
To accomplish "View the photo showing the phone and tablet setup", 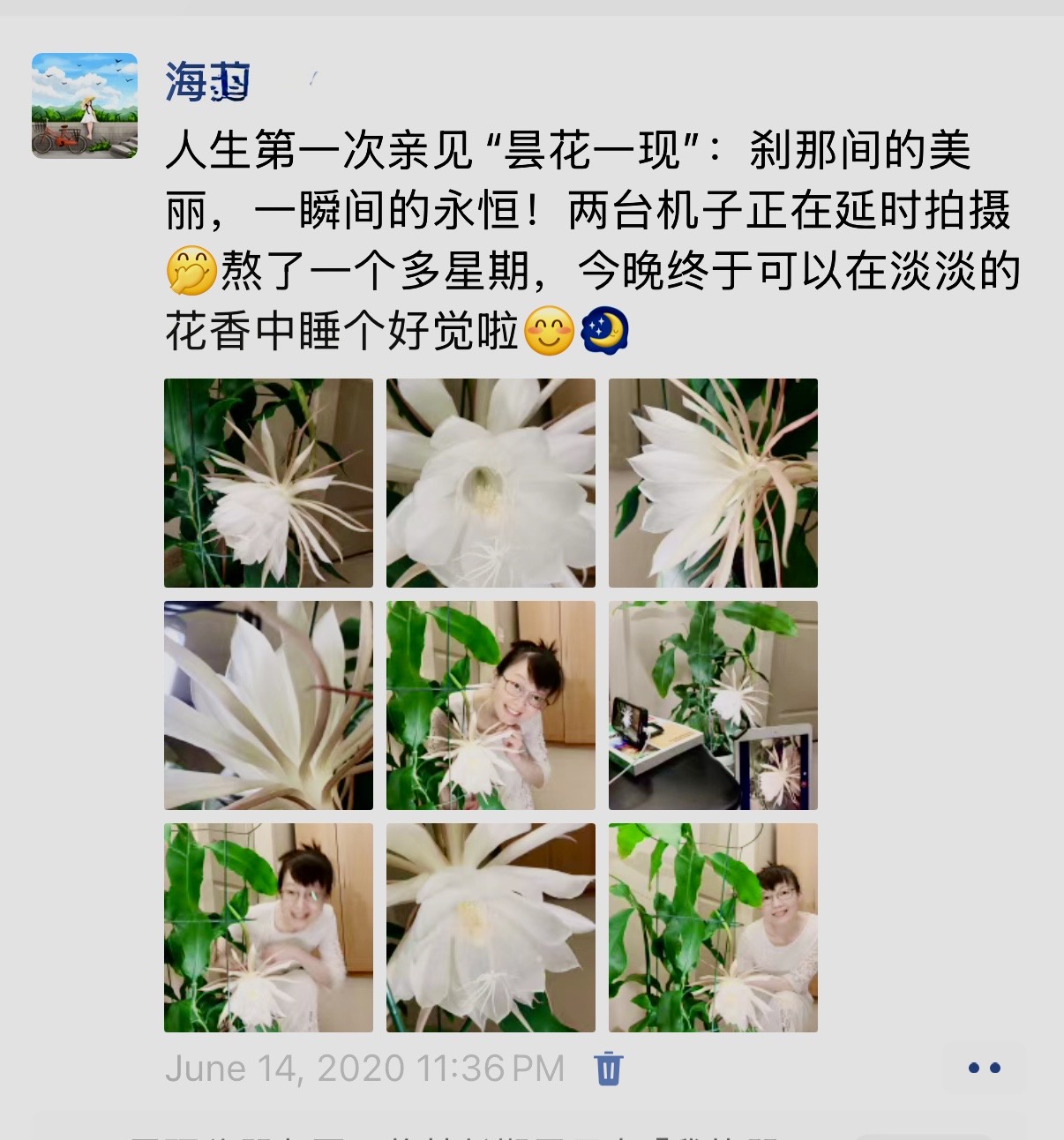I will coord(713,705).
